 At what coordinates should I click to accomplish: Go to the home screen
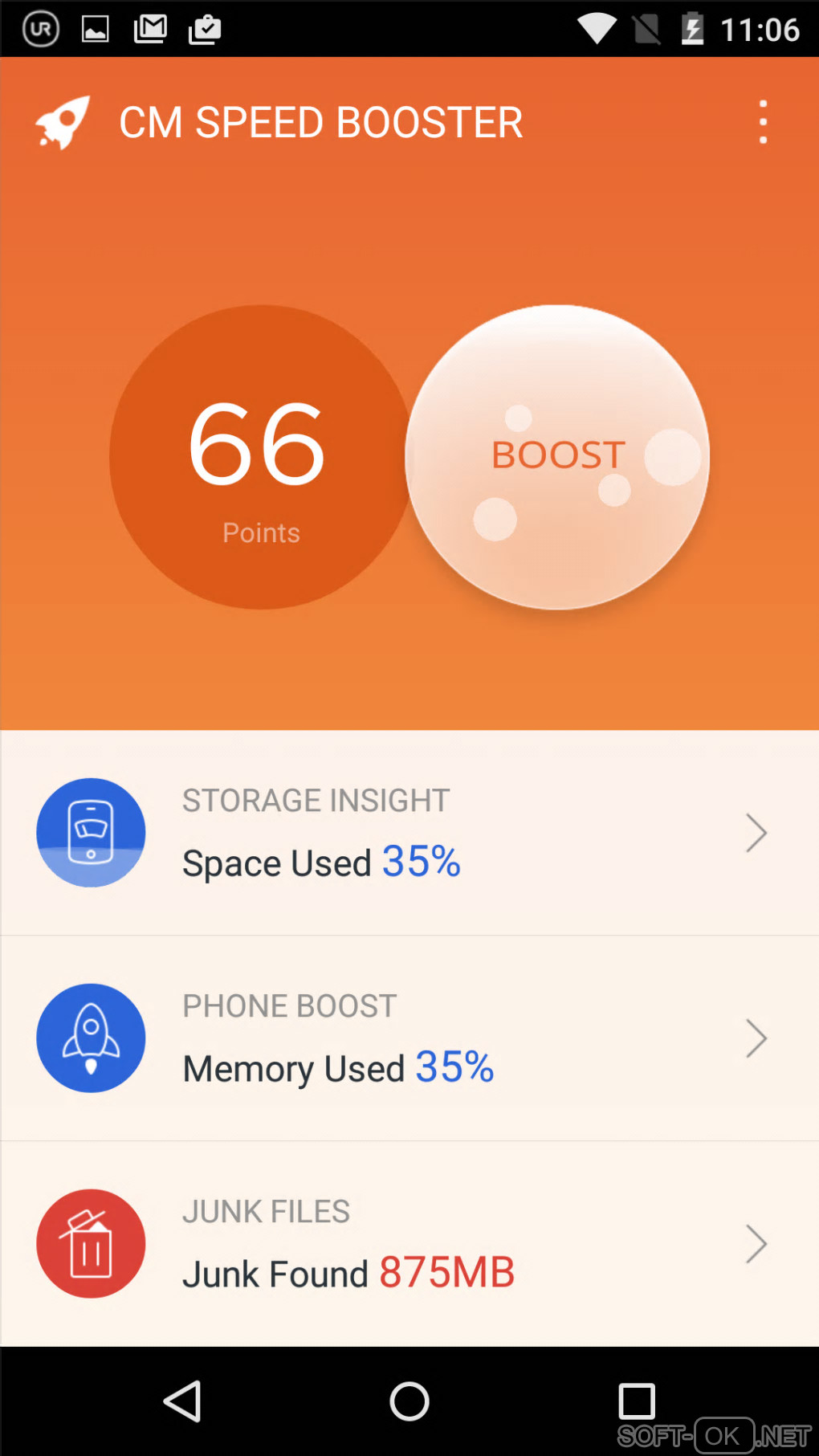409,1401
